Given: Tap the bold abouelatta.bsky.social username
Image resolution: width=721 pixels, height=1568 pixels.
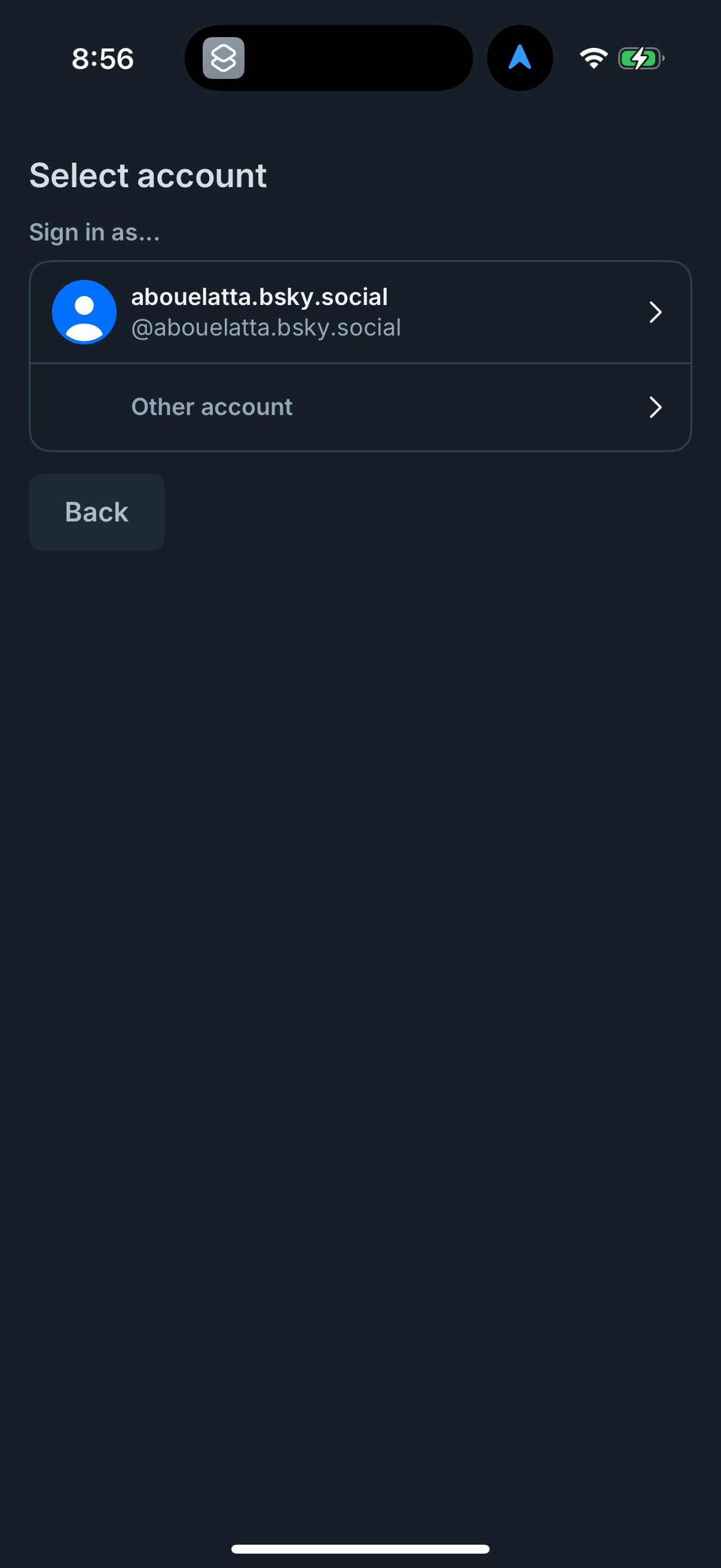Looking at the screenshot, I should click(260, 297).
